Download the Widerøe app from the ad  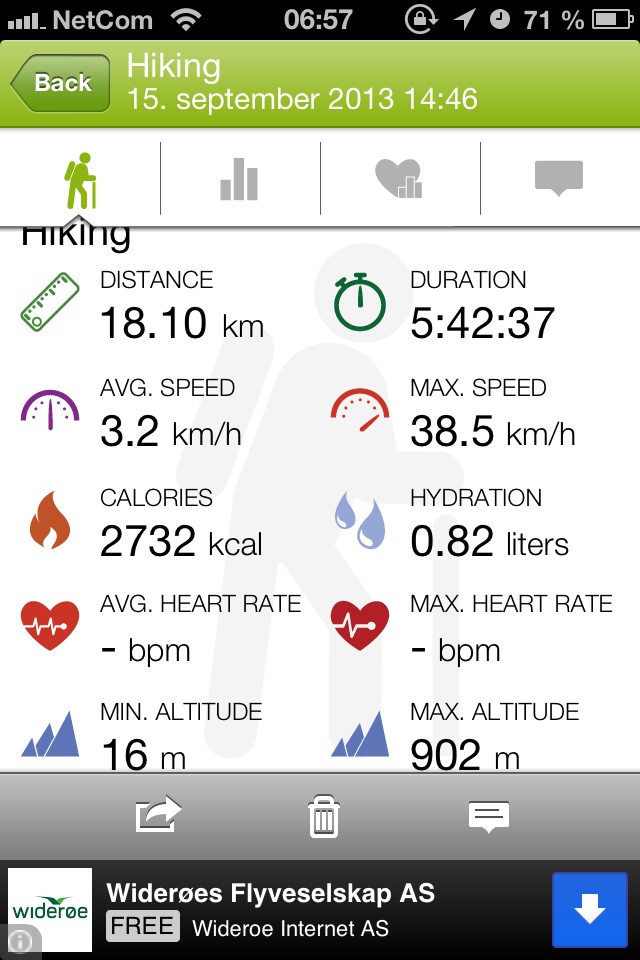[590, 909]
